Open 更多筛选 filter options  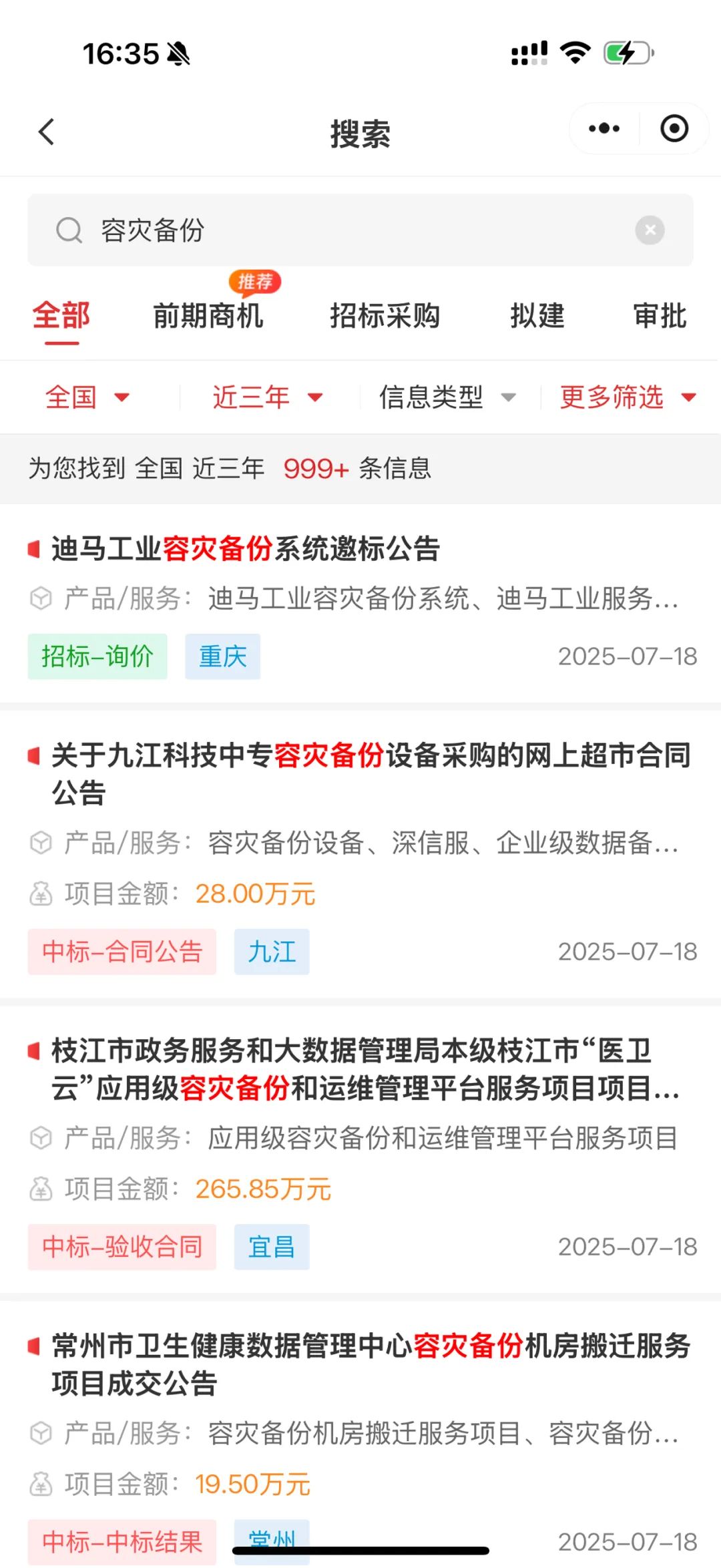tap(628, 397)
